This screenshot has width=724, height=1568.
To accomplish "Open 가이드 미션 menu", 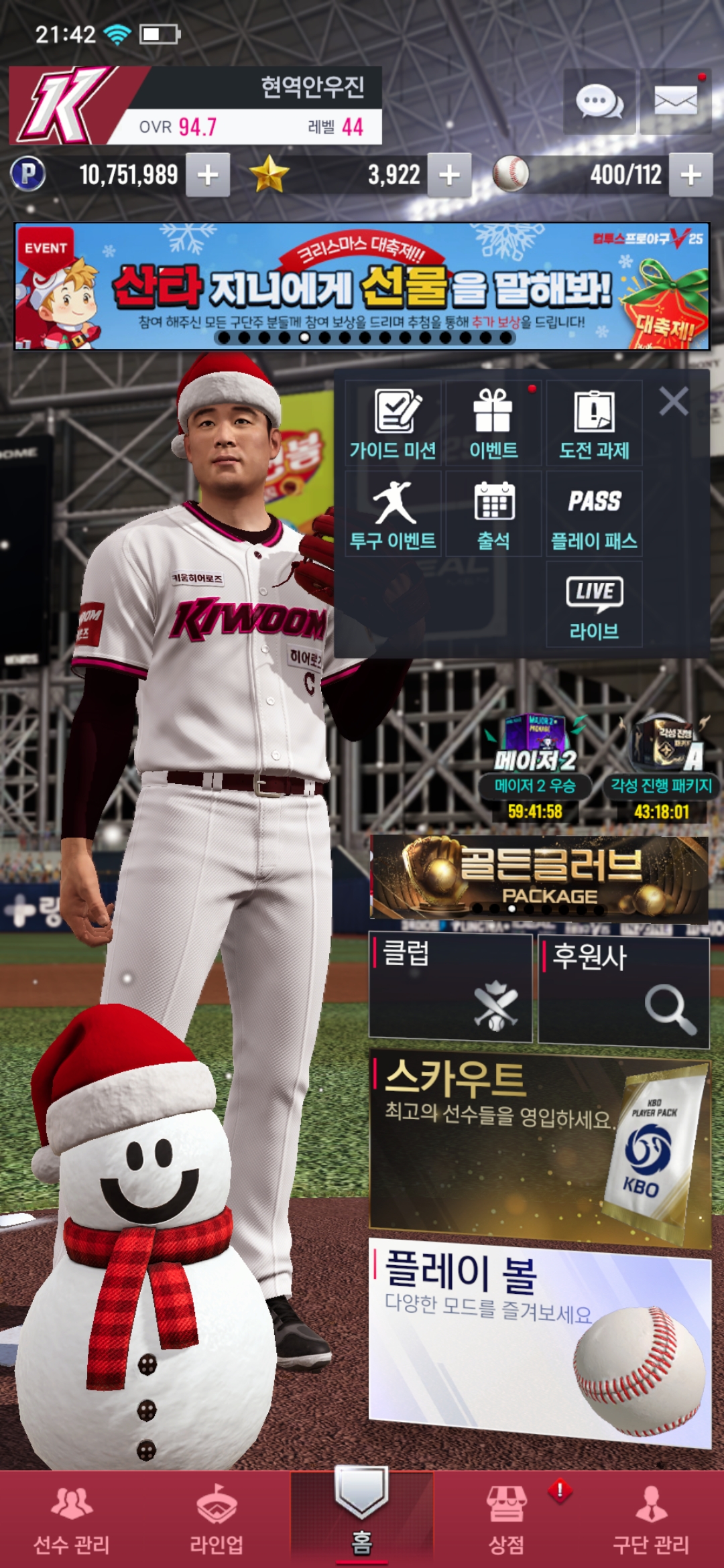I will point(394,423).
